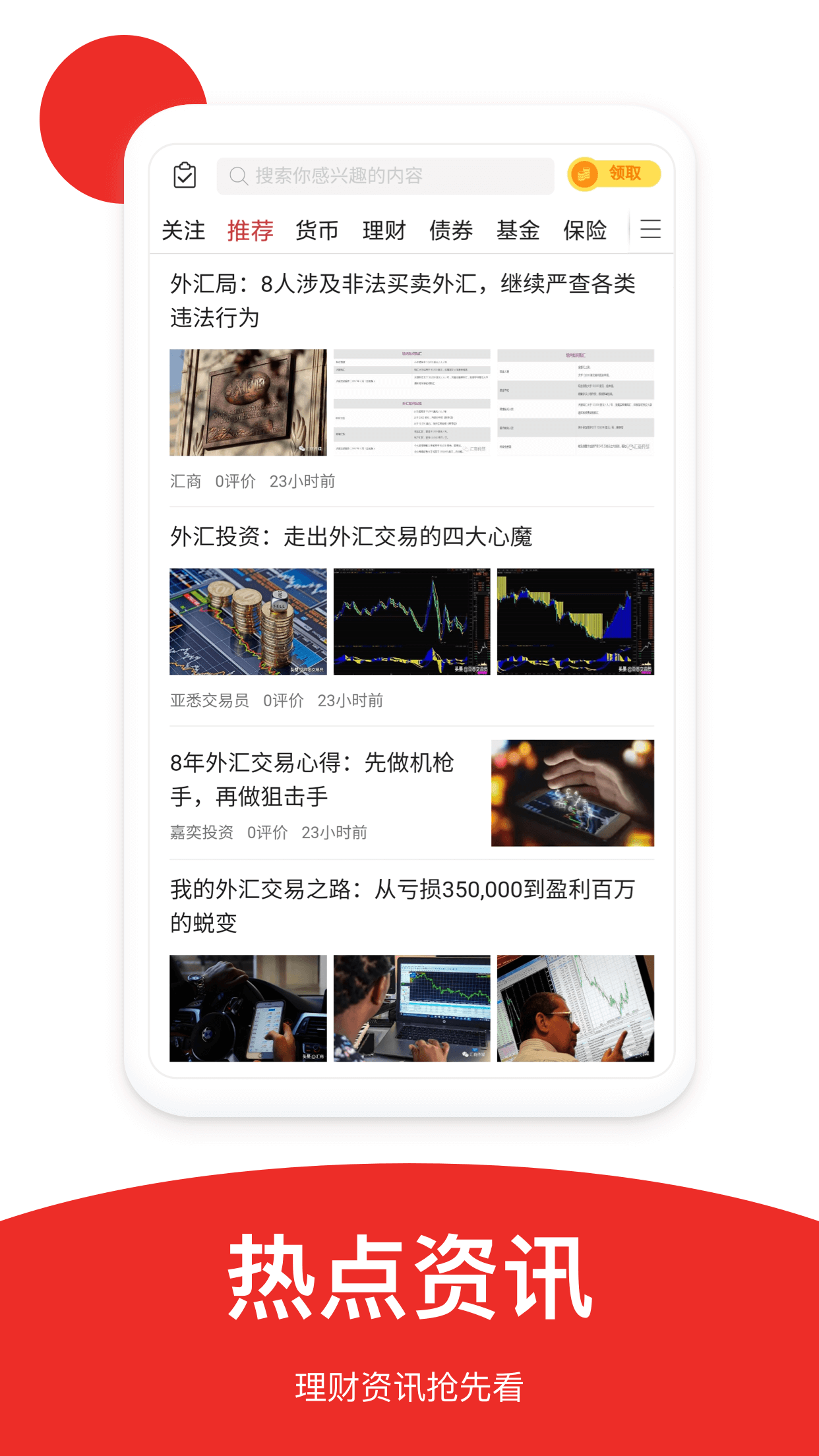Select the 货币 tab
The height and width of the screenshot is (1456, 819).
317,230
